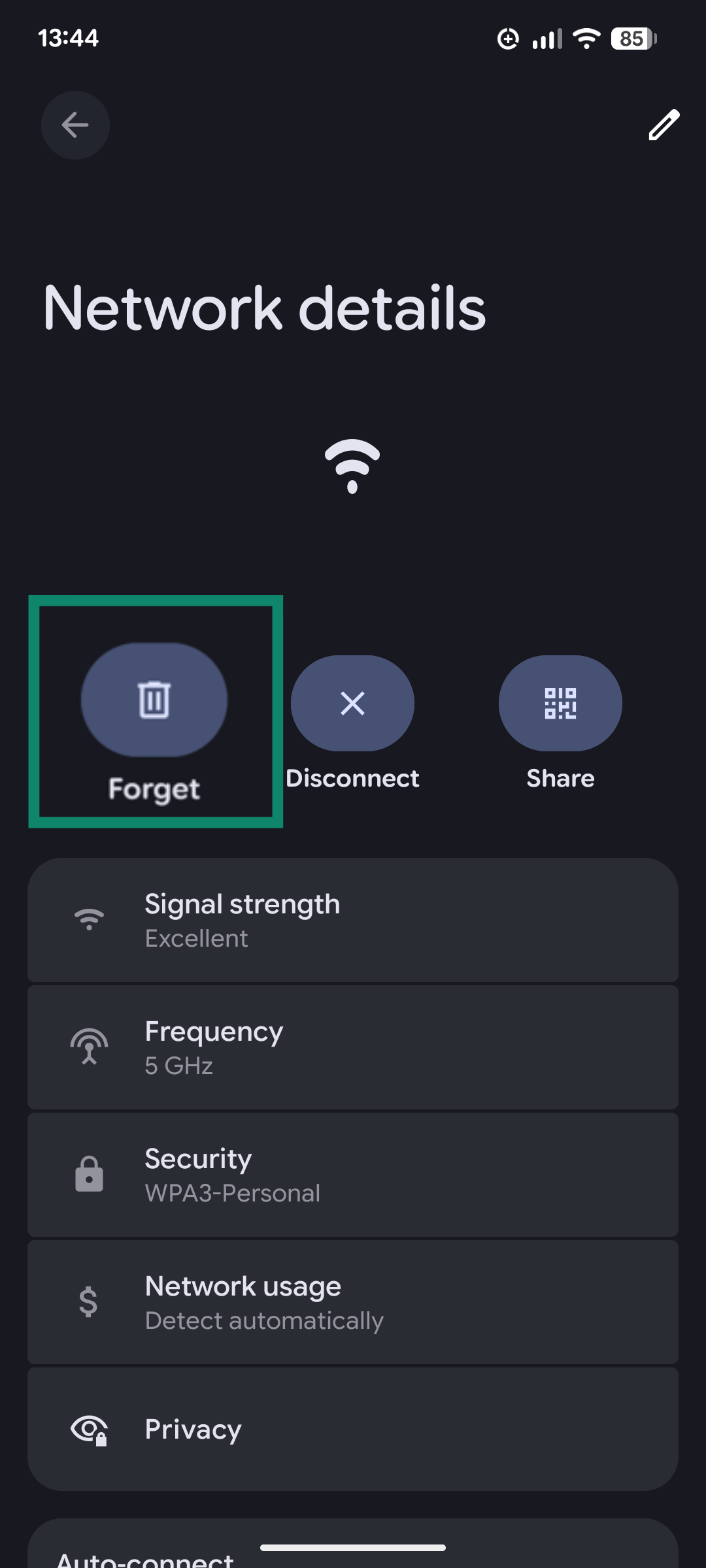Tap the Disconnect X icon
The height and width of the screenshot is (1568, 706).
pos(352,703)
